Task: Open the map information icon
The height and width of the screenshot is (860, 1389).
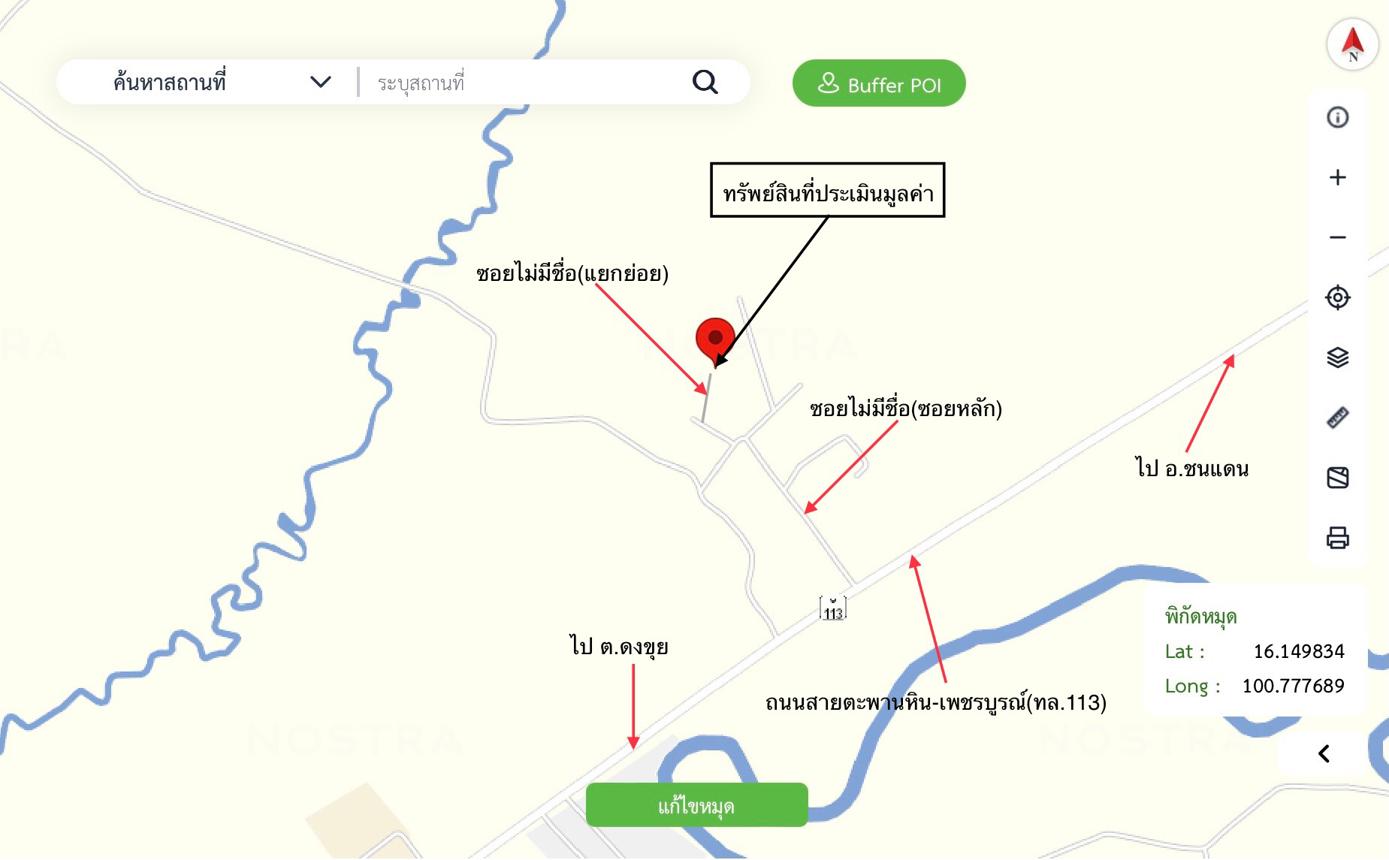Action: pos(1337,118)
